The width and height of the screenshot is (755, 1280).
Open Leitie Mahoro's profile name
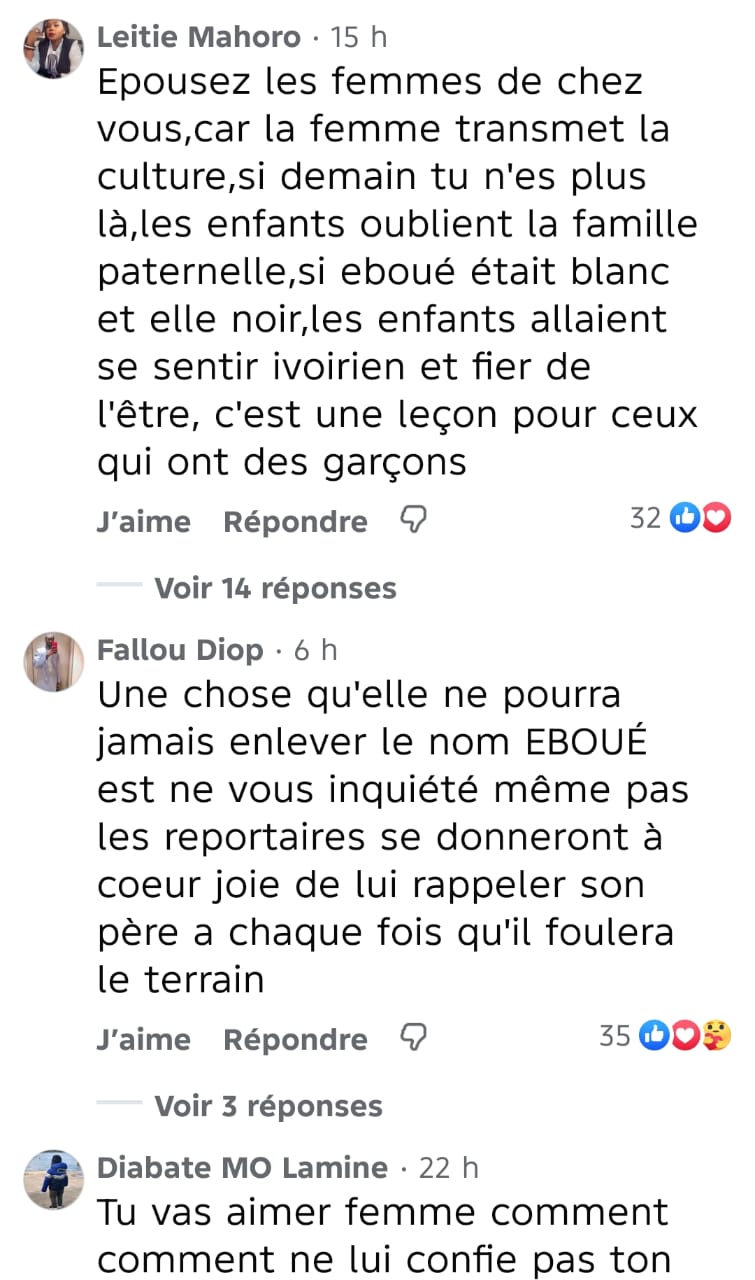[199, 38]
